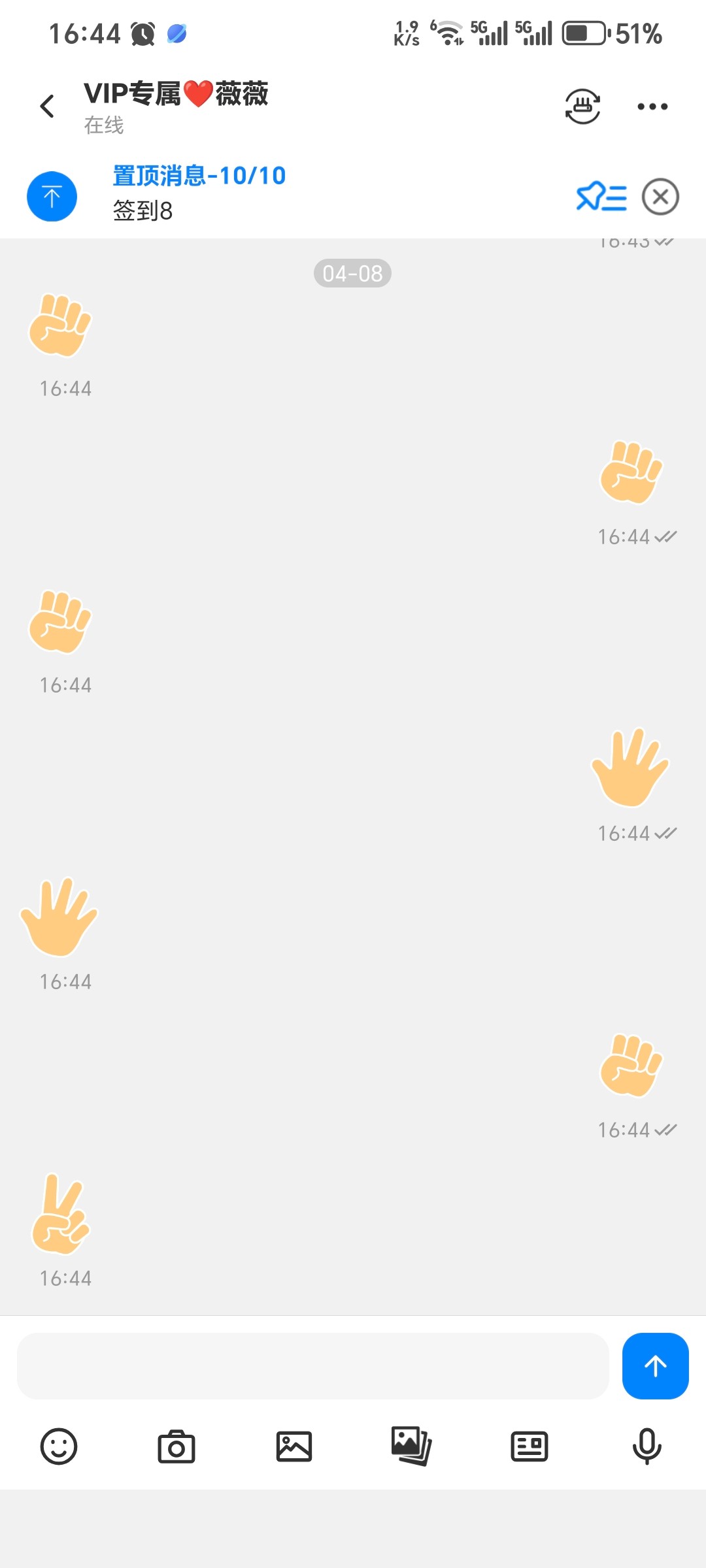
Task: Send the message with the blue arrow
Action: pyautogui.click(x=655, y=1365)
